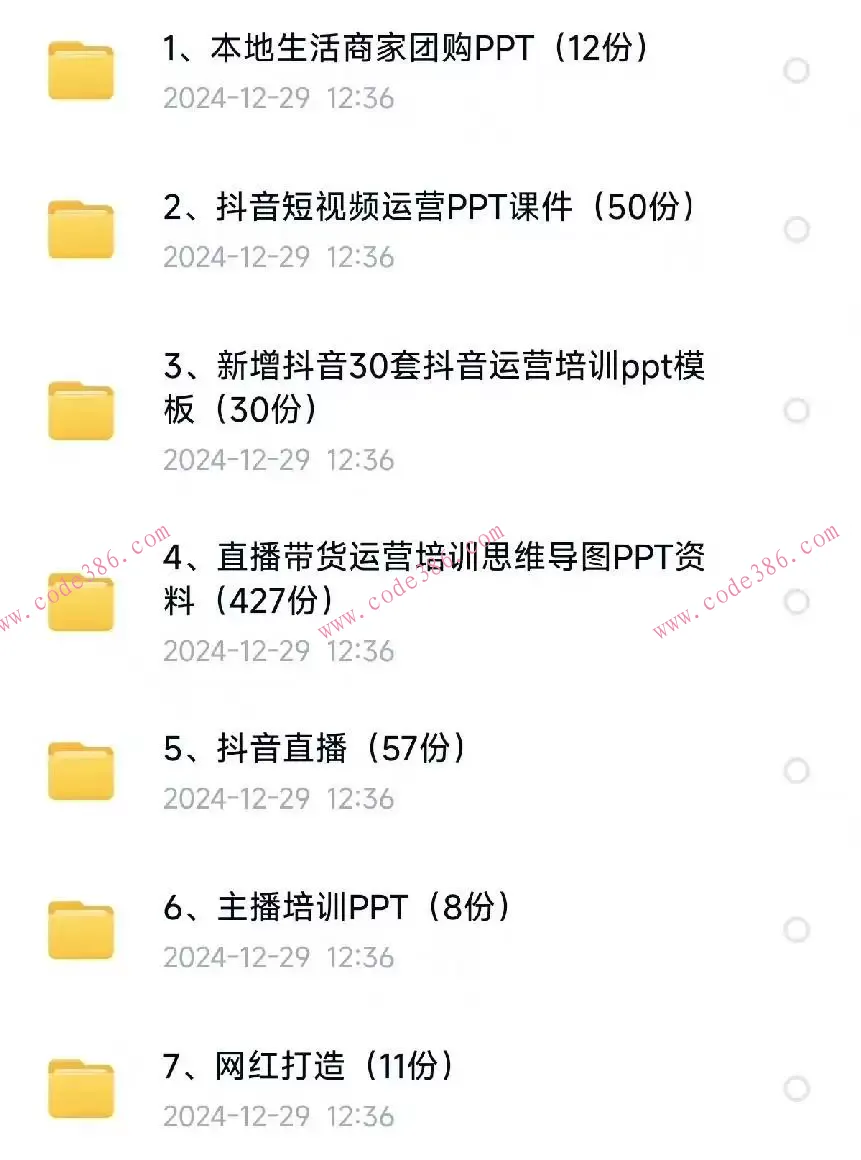The width and height of the screenshot is (861, 1160).
Task: Select the circle next to 主播培训PPT
Action: click(797, 930)
